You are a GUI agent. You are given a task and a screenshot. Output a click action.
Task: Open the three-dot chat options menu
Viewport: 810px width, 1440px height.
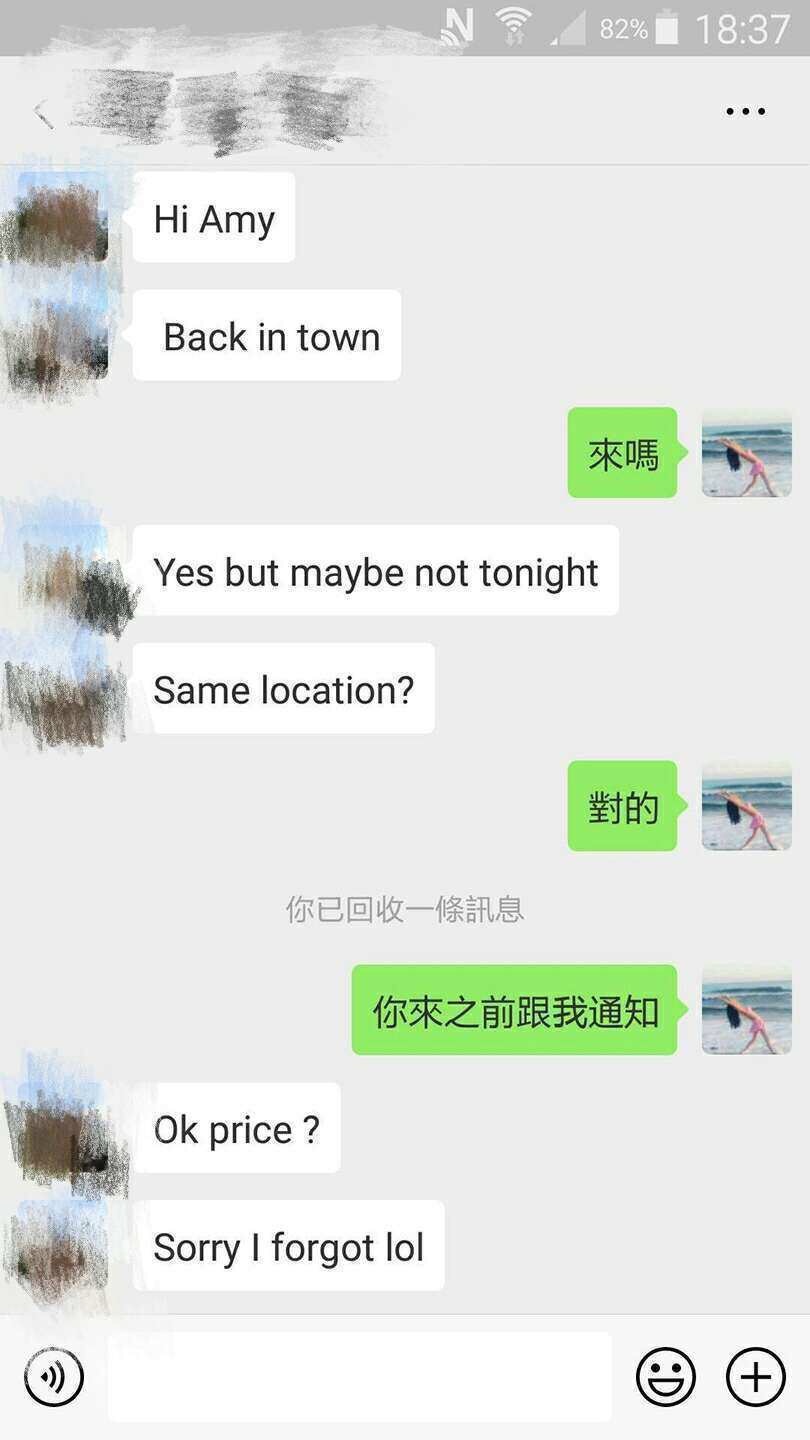click(x=744, y=111)
